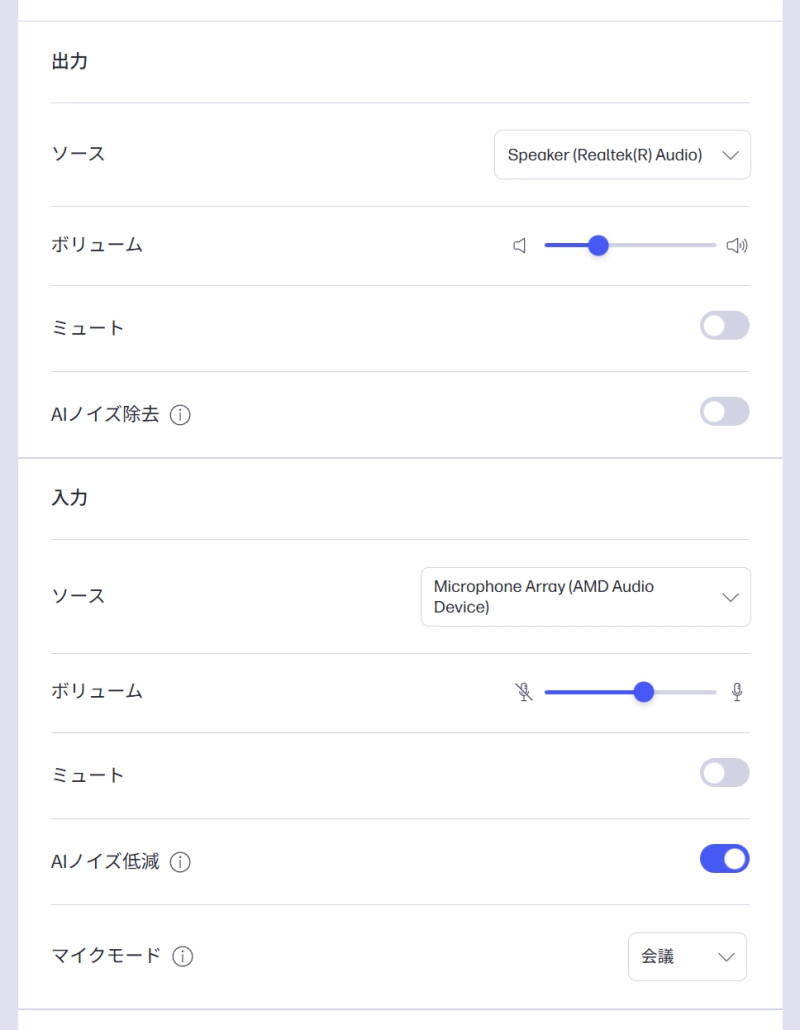Change マイクモード from 会議

click(x=687, y=956)
